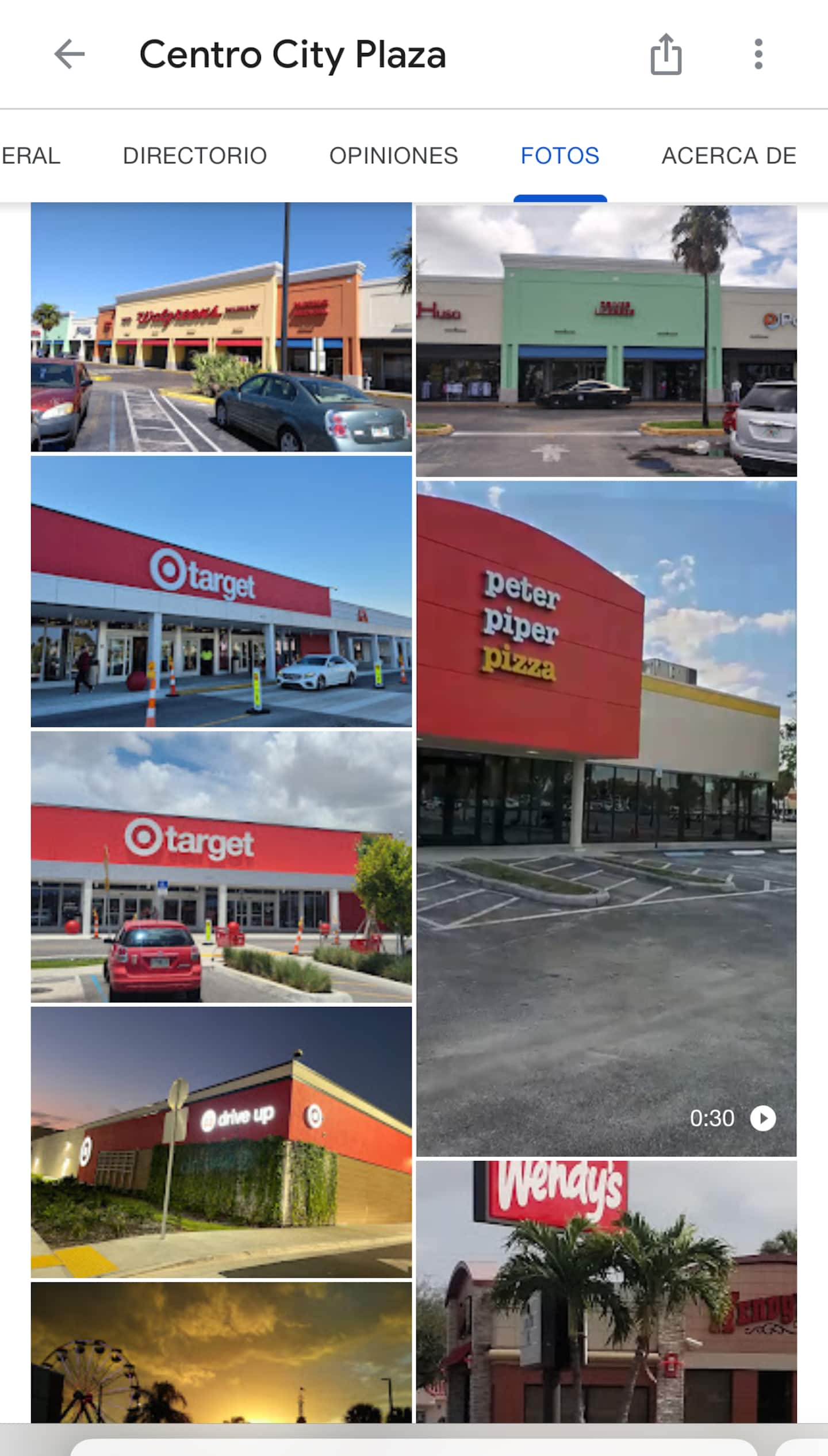Switch to the Opiniones tab
The height and width of the screenshot is (1456, 828).
pyautogui.click(x=393, y=156)
